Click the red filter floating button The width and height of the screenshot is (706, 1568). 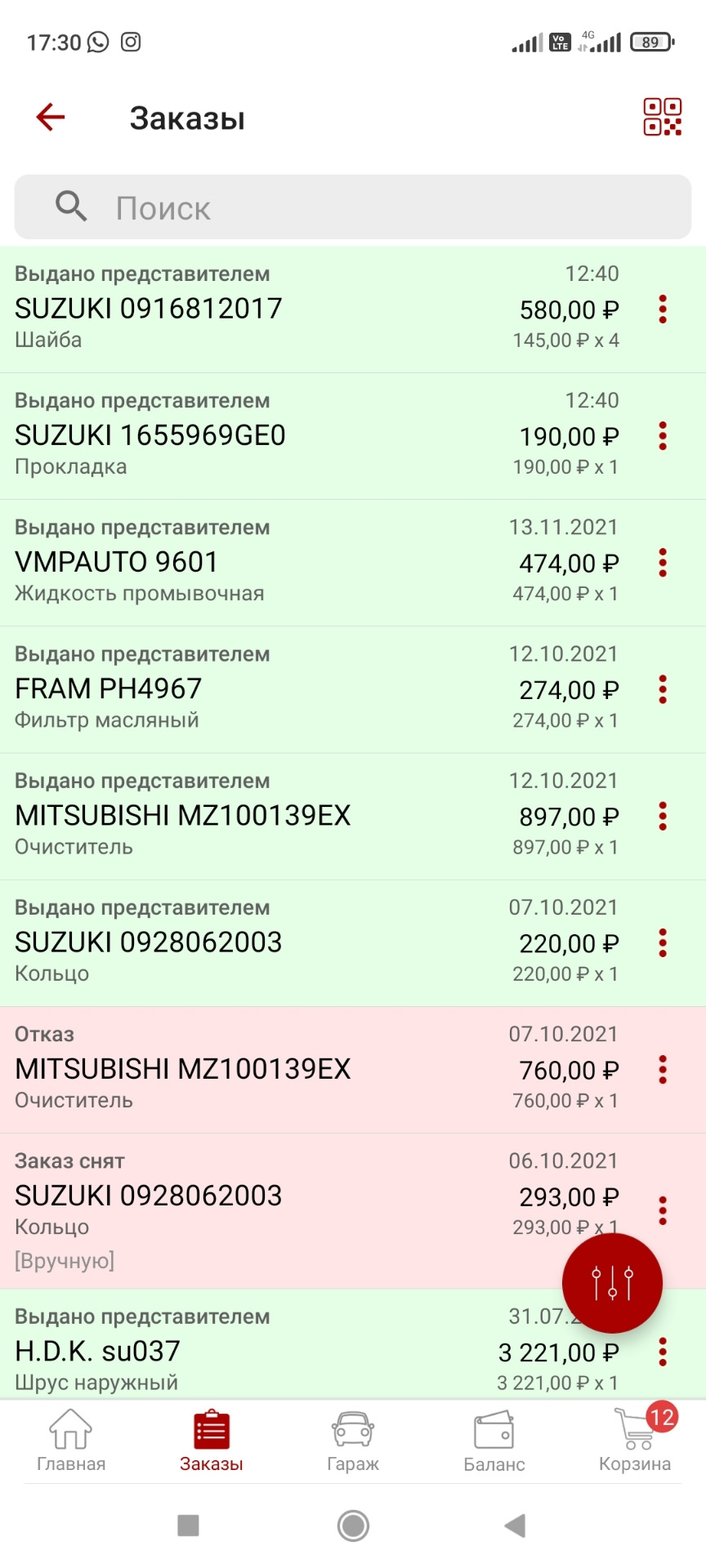point(611,1282)
